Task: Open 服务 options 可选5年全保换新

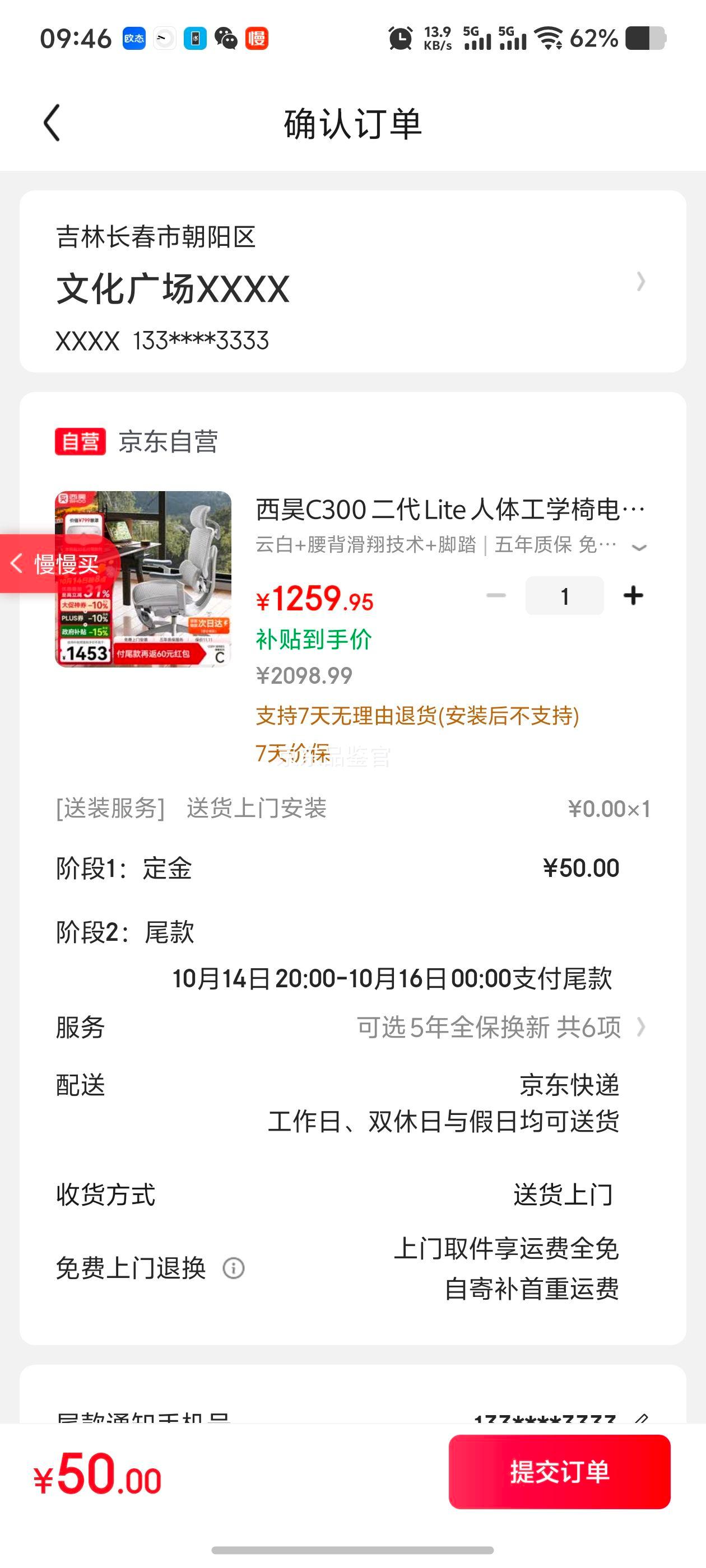Action: click(499, 1028)
